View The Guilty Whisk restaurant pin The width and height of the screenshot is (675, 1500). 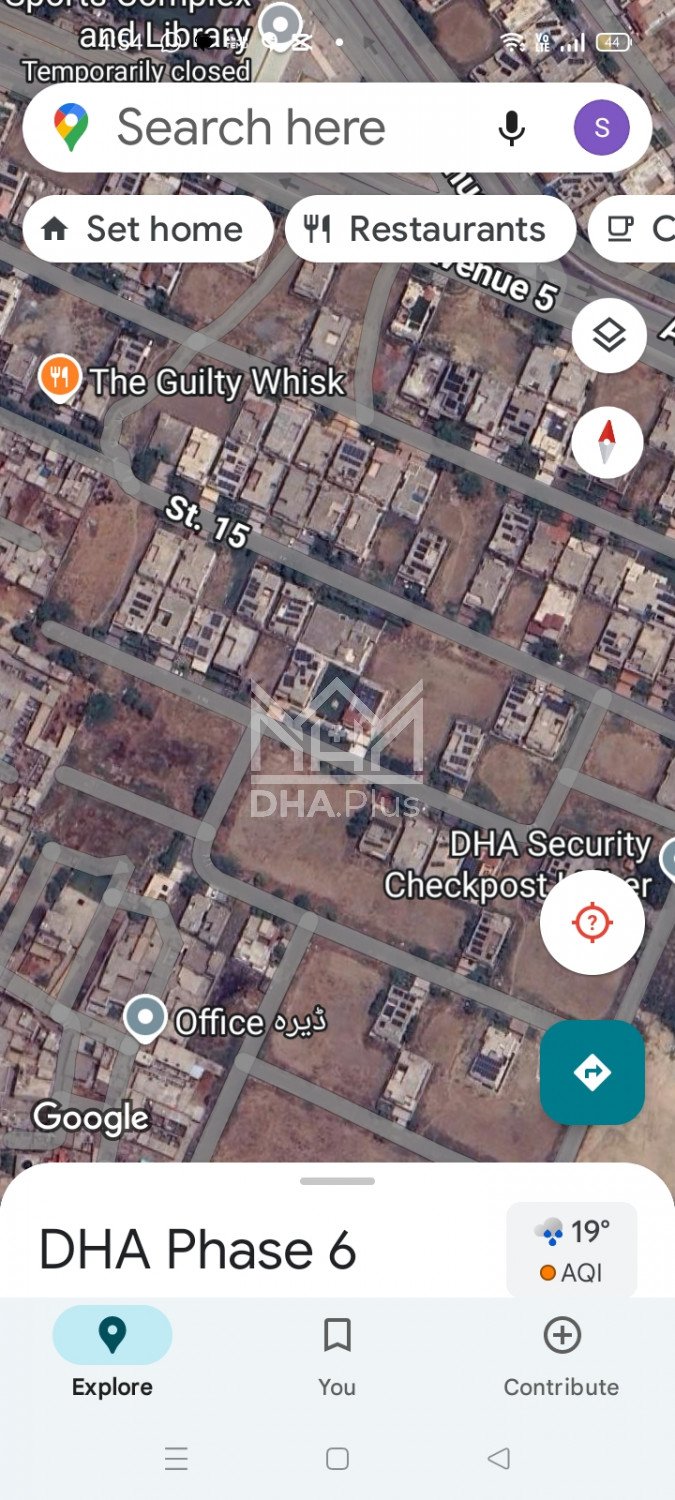tap(60, 379)
